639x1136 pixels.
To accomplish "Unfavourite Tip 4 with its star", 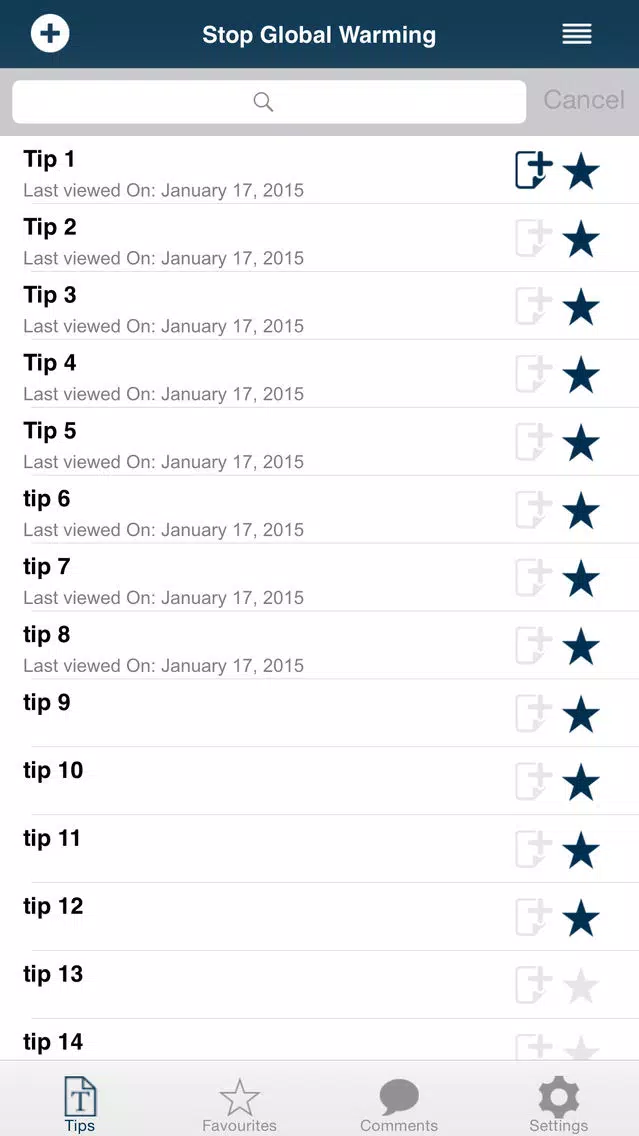I will [581, 376].
